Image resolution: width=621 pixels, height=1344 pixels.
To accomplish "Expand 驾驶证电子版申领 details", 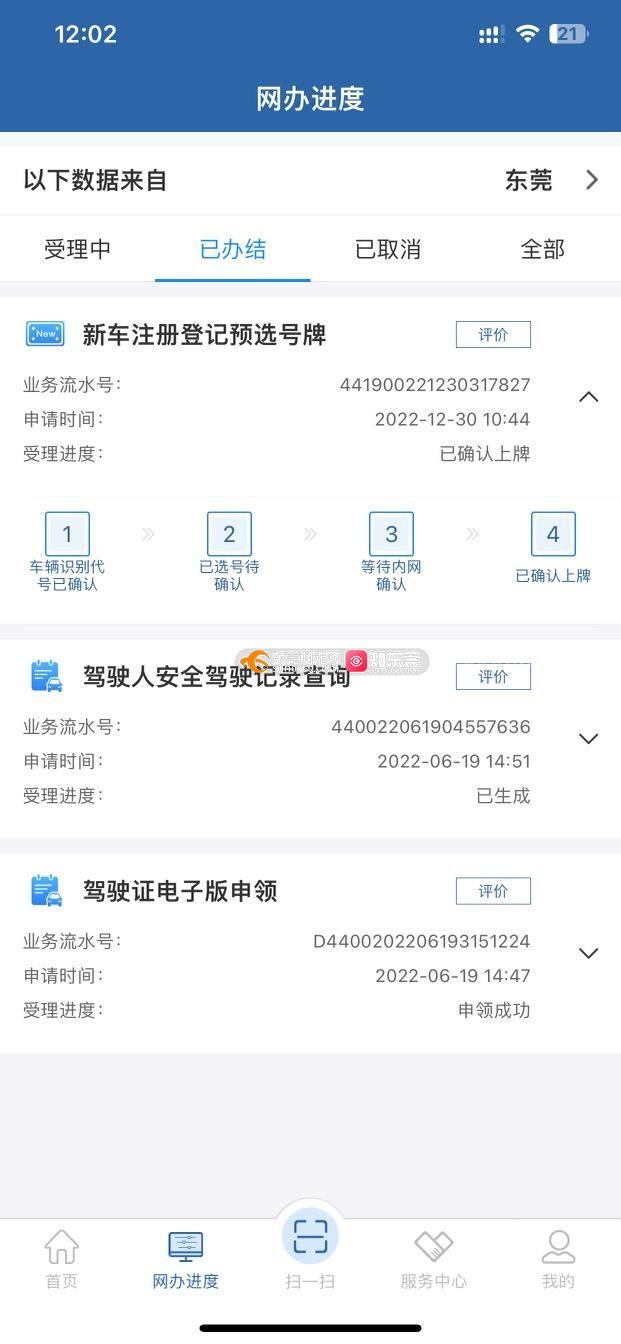I will coord(589,953).
